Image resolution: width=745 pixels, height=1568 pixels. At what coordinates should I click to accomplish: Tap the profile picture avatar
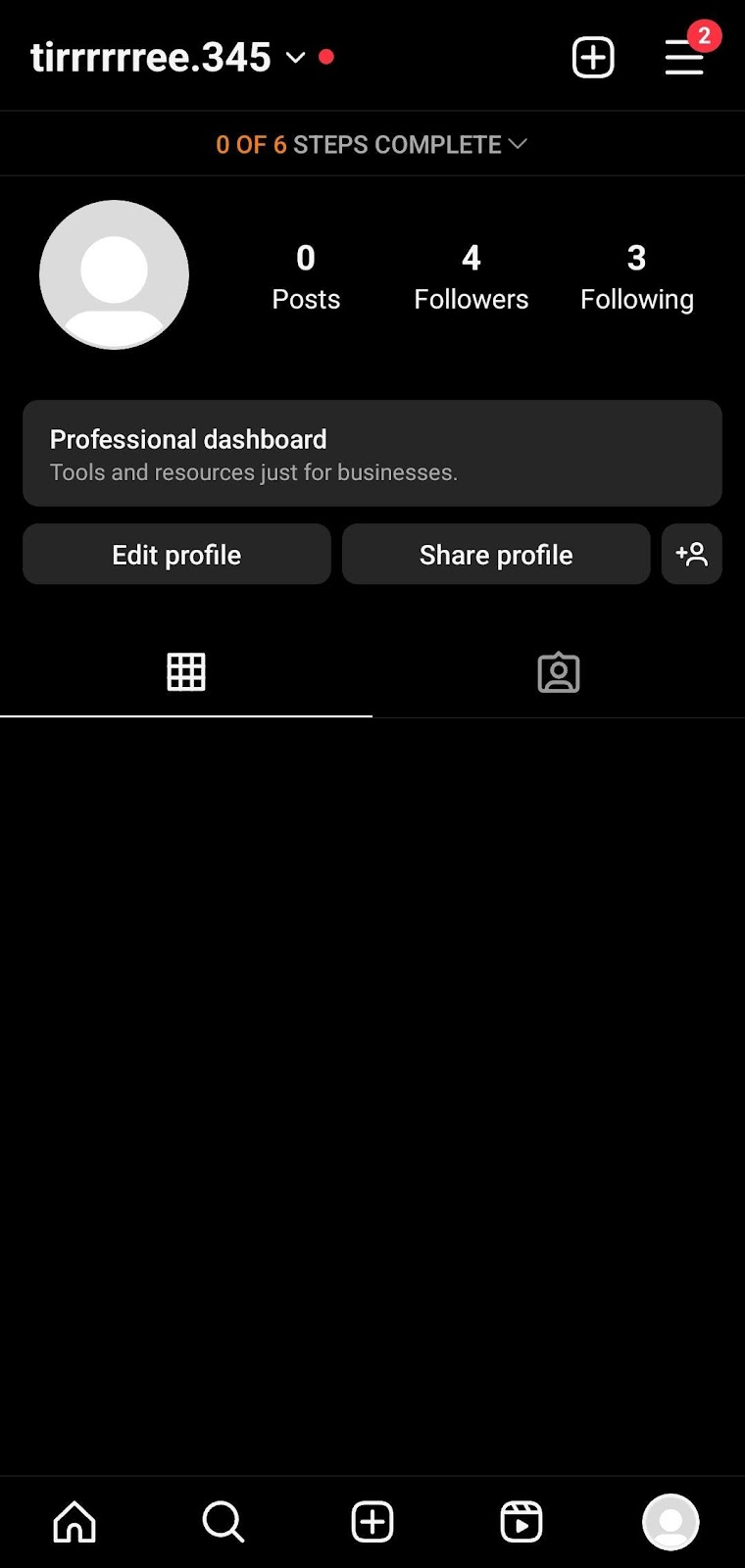115,275
